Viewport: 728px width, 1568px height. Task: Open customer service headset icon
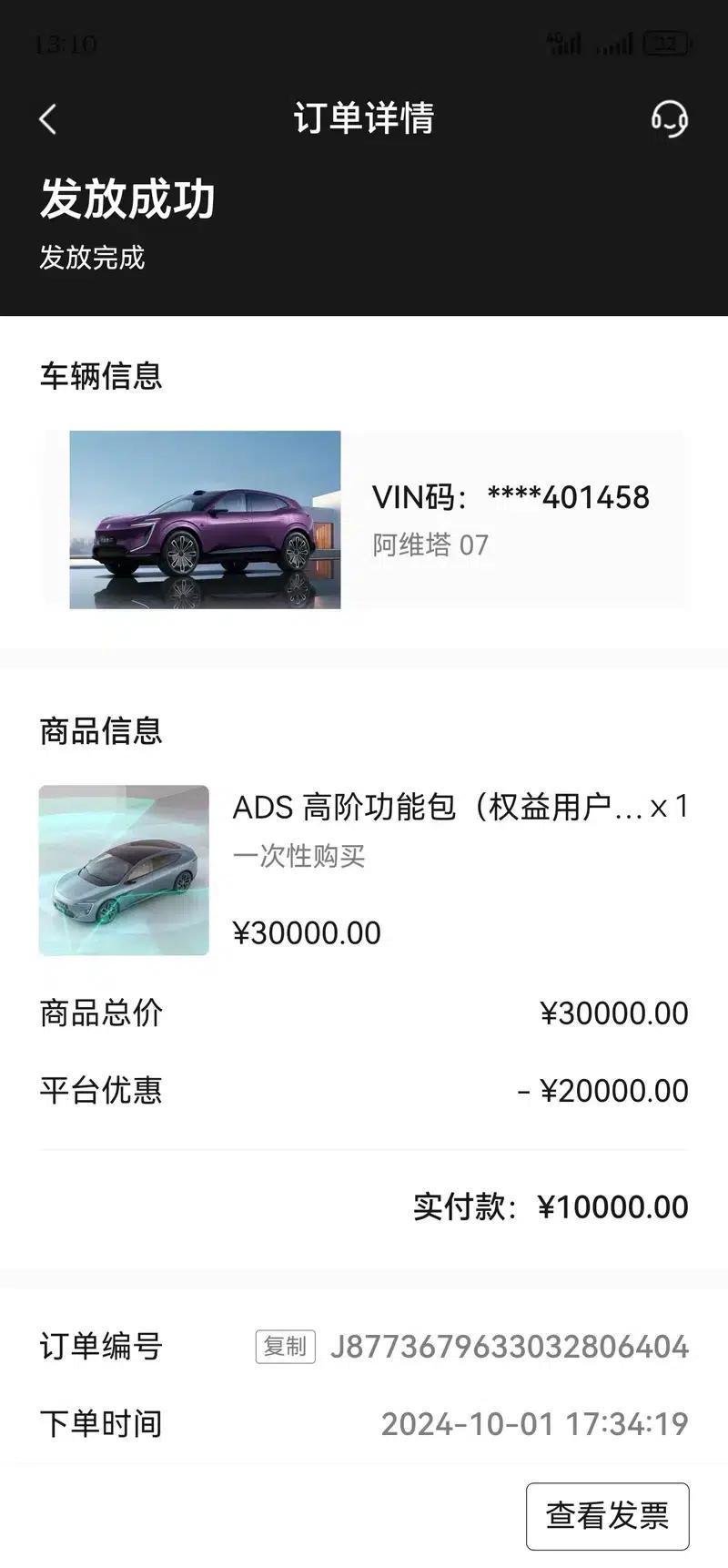[x=669, y=118]
